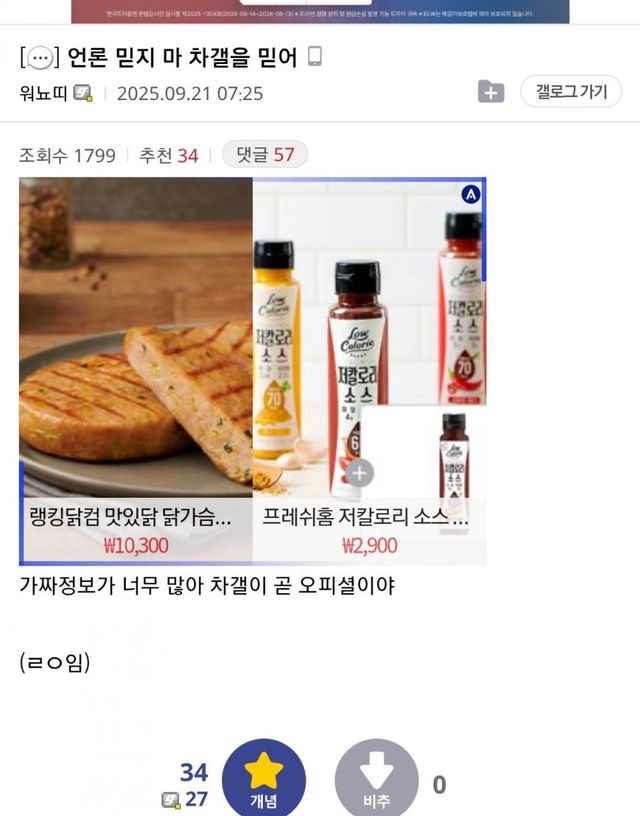
Task: Open the 갤로그가기 button
Action: (571, 92)
